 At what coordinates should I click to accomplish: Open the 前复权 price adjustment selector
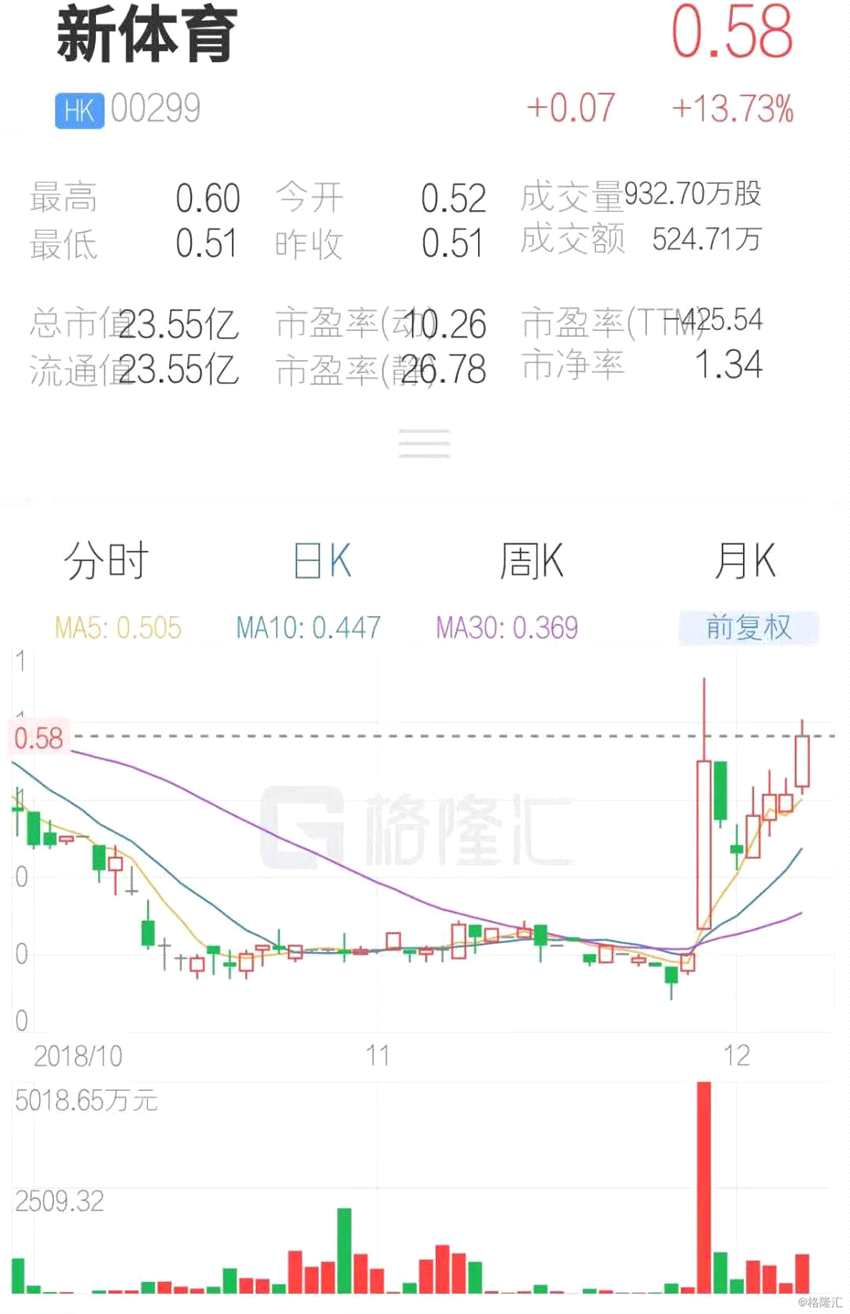tap(748, 627)
